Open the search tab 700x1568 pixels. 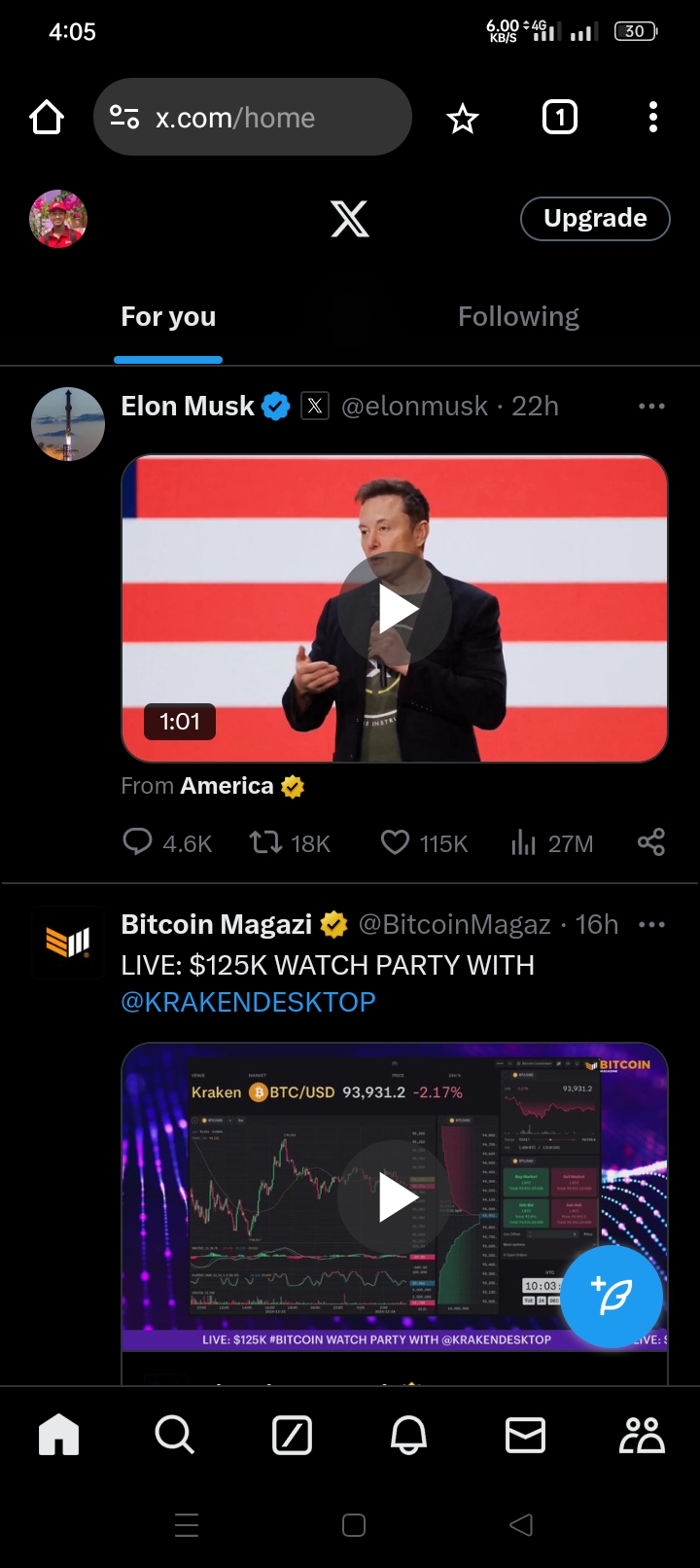(175, 1435)
